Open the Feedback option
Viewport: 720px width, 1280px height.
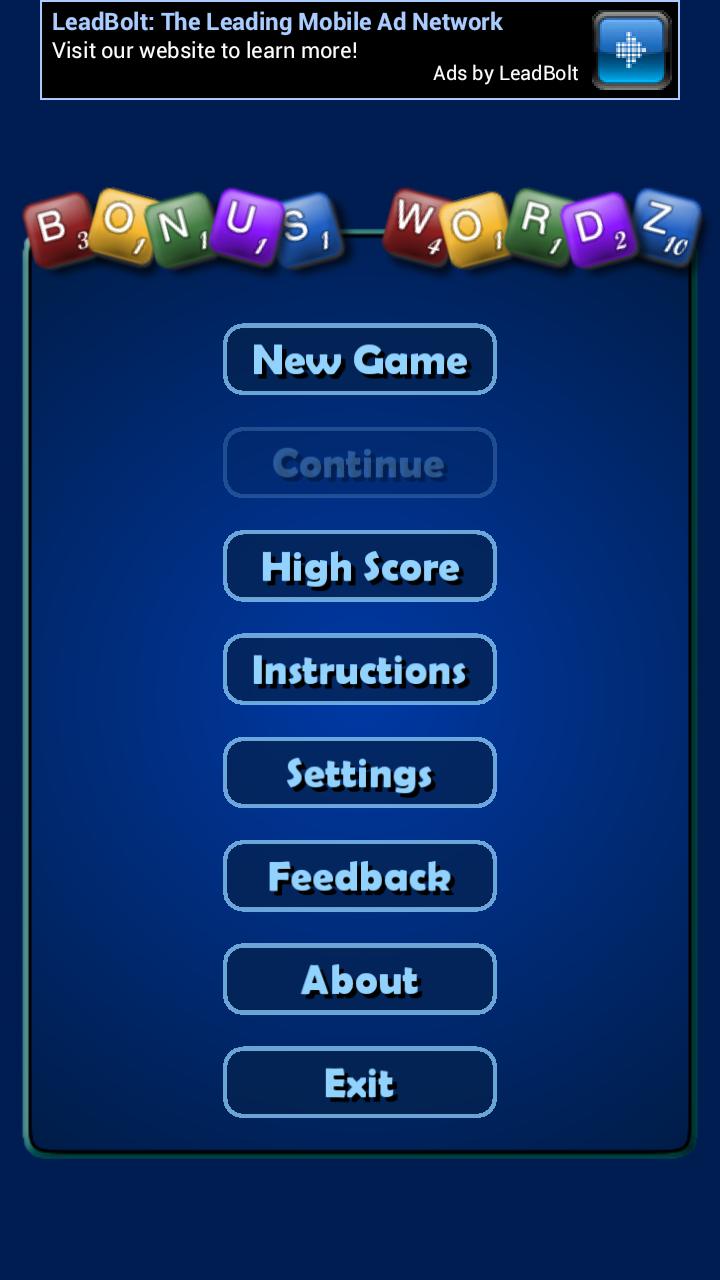click(x=360, y=877)
